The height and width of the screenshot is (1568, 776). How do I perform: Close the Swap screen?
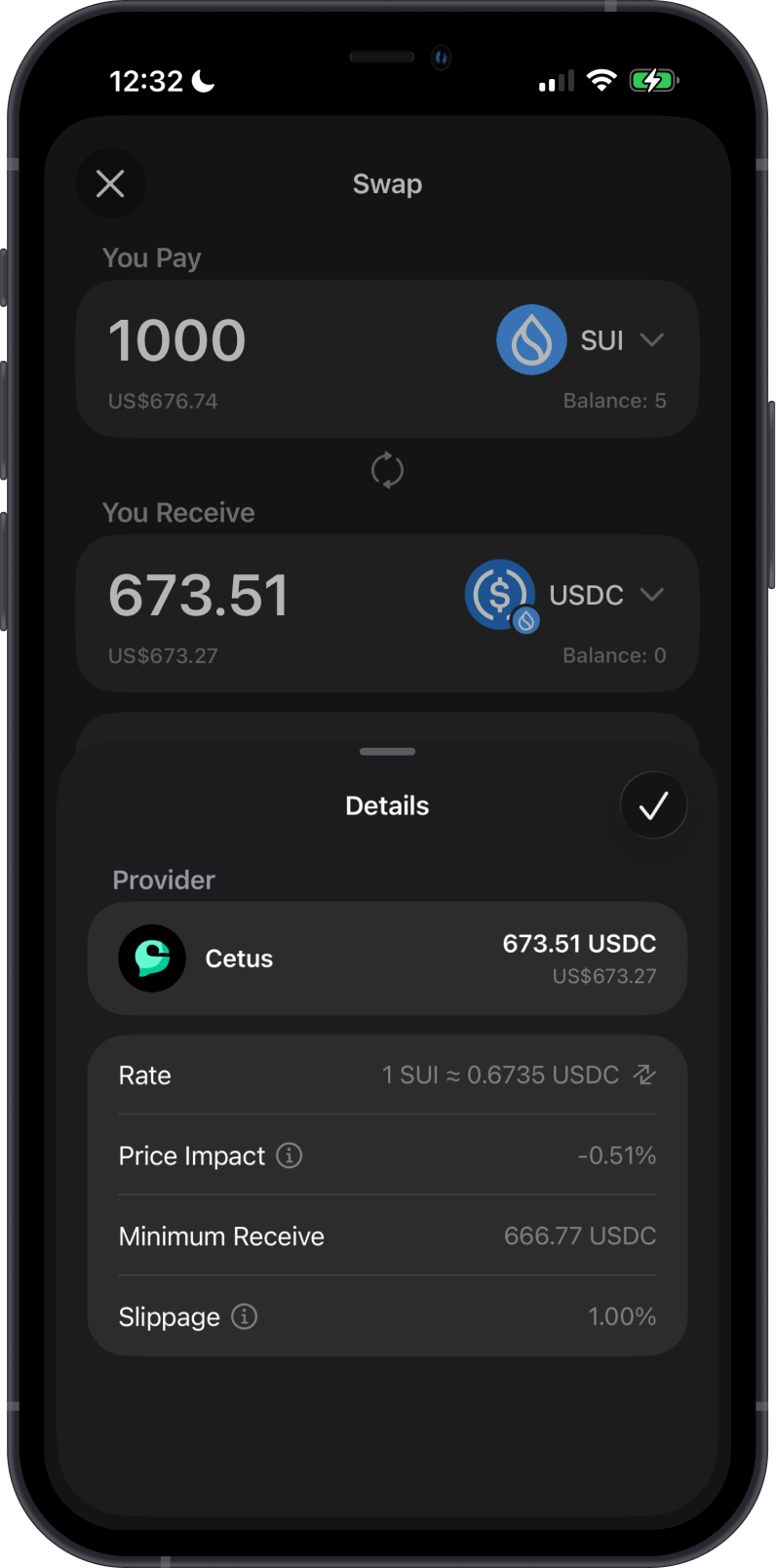tap(110, 183)
